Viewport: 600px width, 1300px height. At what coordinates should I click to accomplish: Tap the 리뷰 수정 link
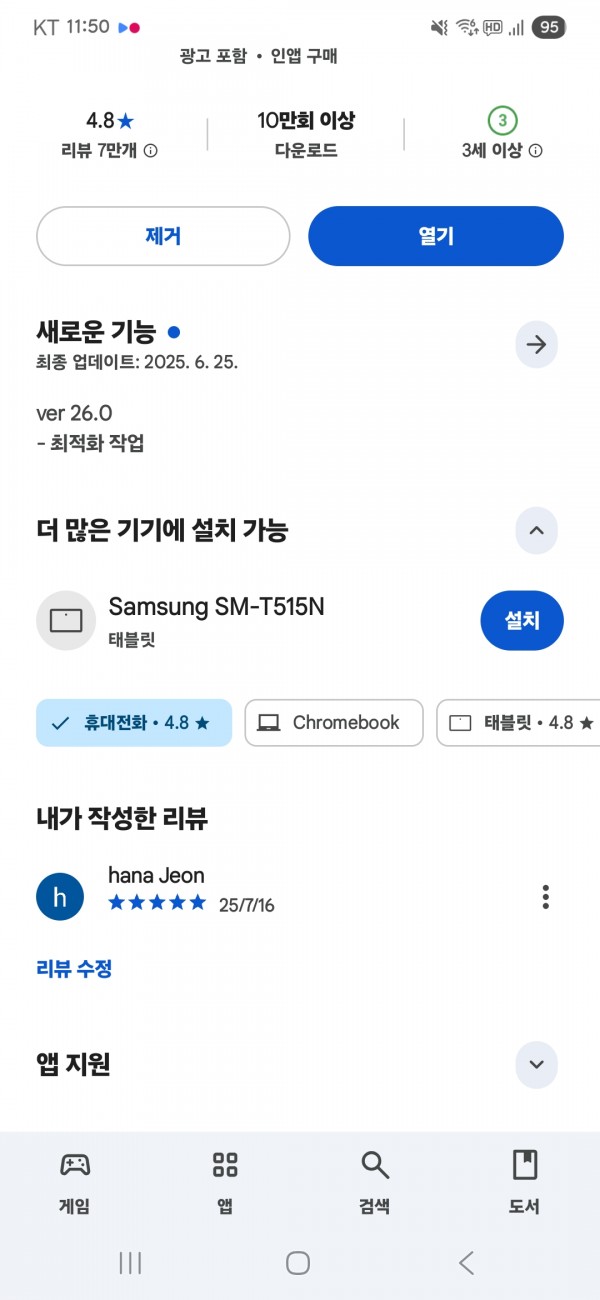[x=74, y=968]
